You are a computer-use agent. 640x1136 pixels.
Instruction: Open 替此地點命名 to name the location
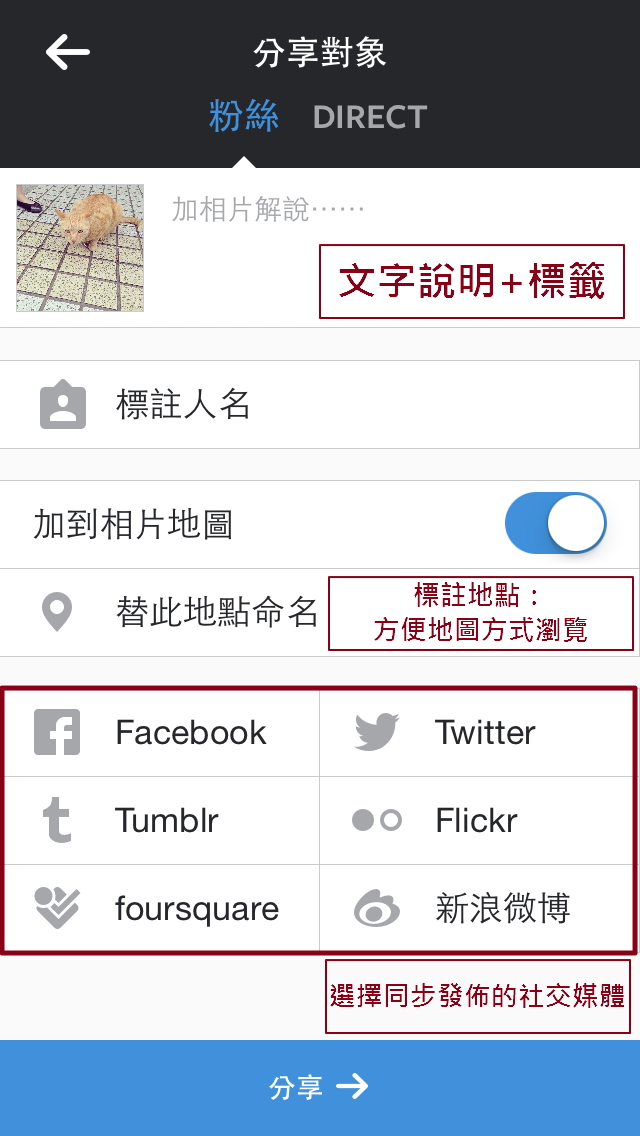216,612
